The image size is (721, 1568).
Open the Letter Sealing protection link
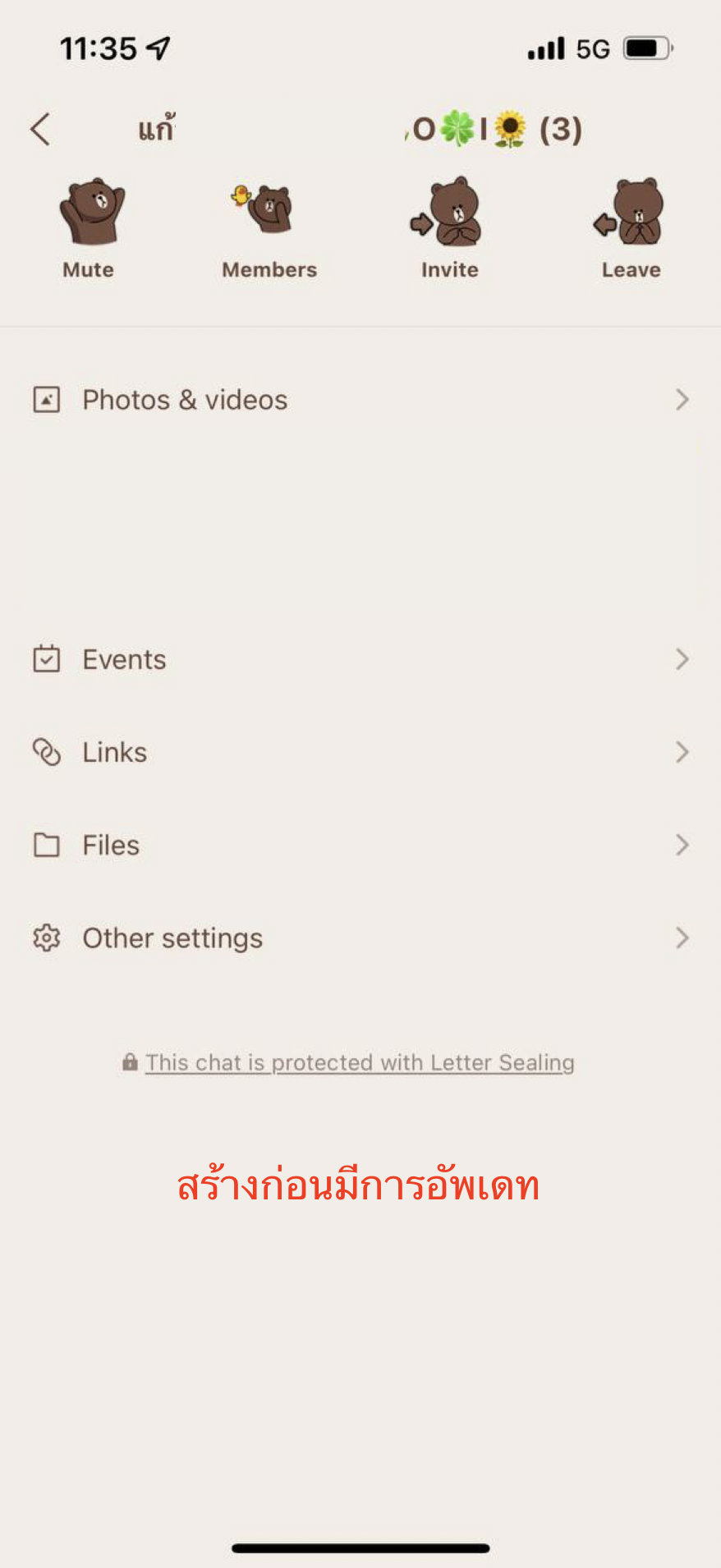(359, 1062)
